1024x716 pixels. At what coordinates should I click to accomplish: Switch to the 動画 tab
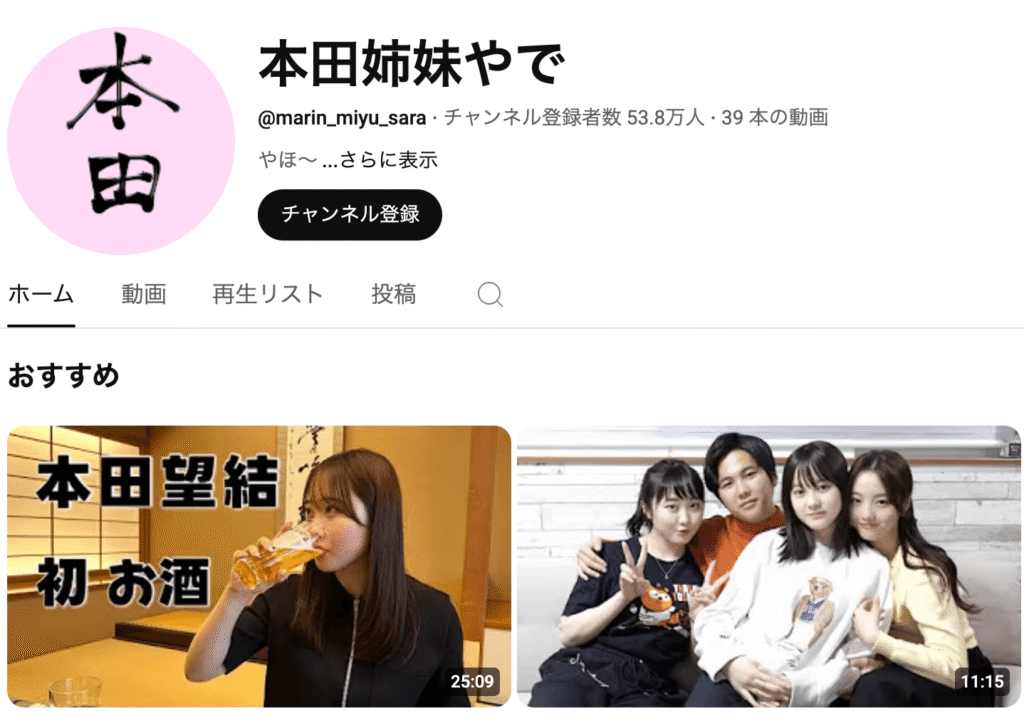(144, 294)
